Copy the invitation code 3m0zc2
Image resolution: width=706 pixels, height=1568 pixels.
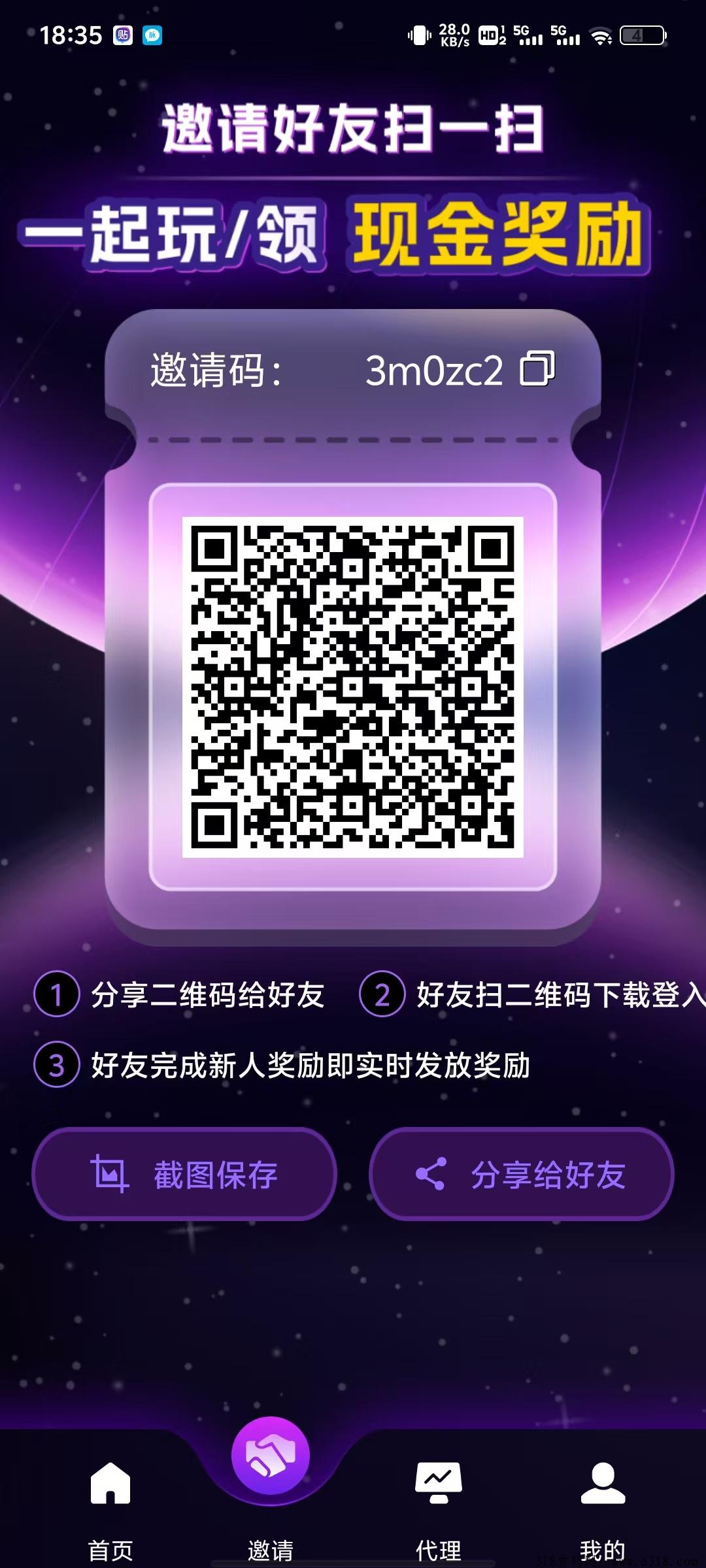pyautogui.click(x=537, y=368)
